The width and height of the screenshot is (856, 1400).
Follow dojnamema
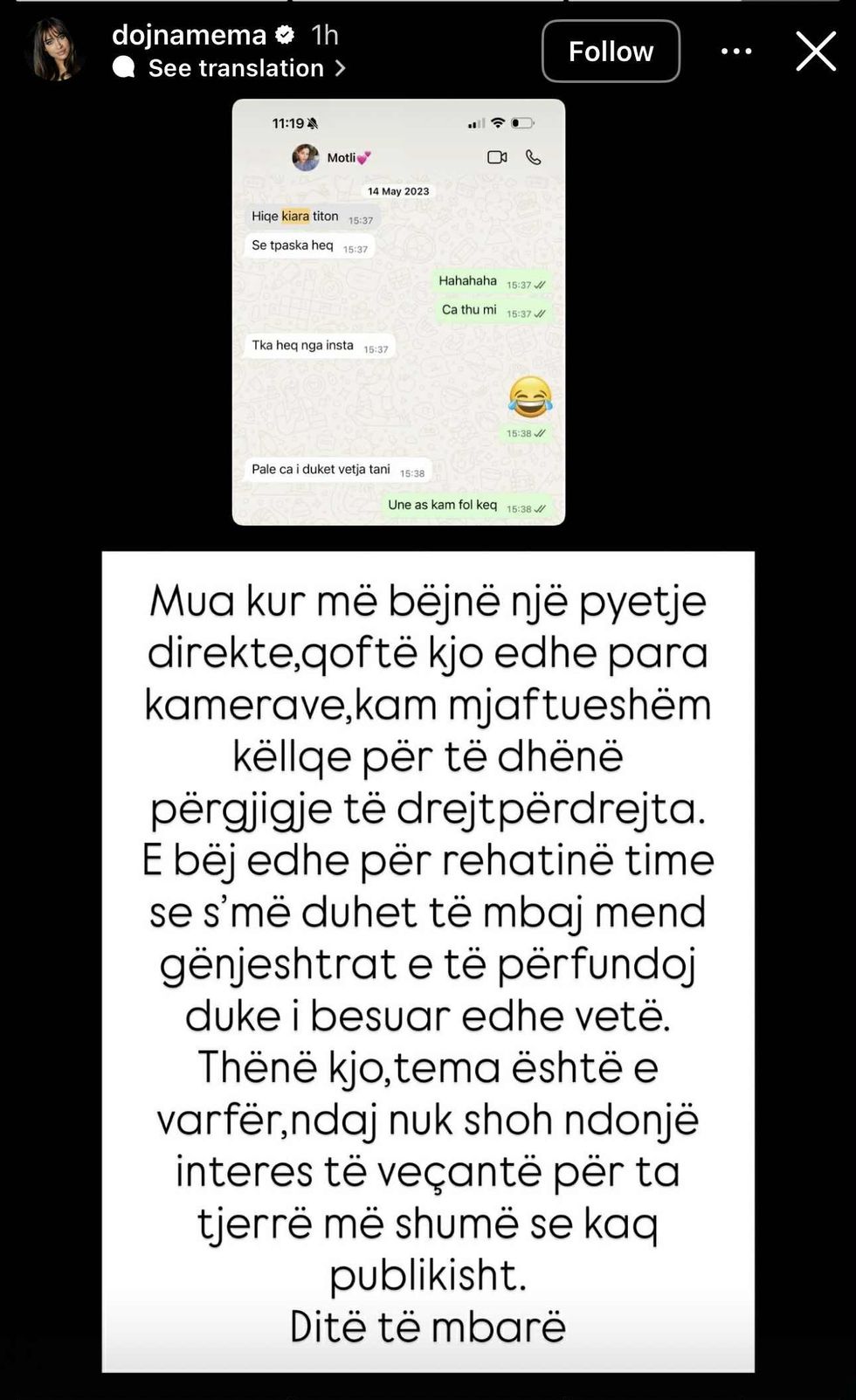coord(611,52)
